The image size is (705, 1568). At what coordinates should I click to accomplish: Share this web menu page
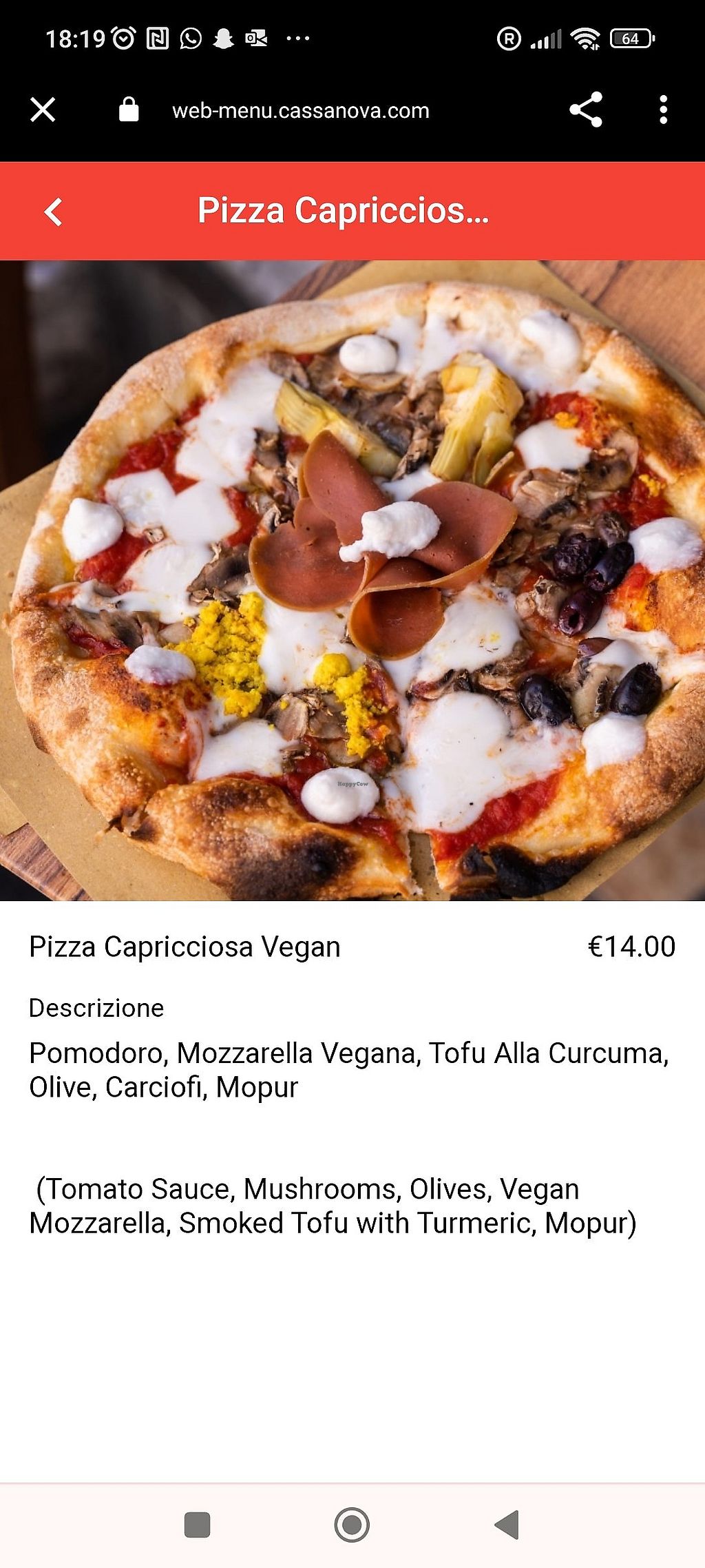click(x=586, y=110)
